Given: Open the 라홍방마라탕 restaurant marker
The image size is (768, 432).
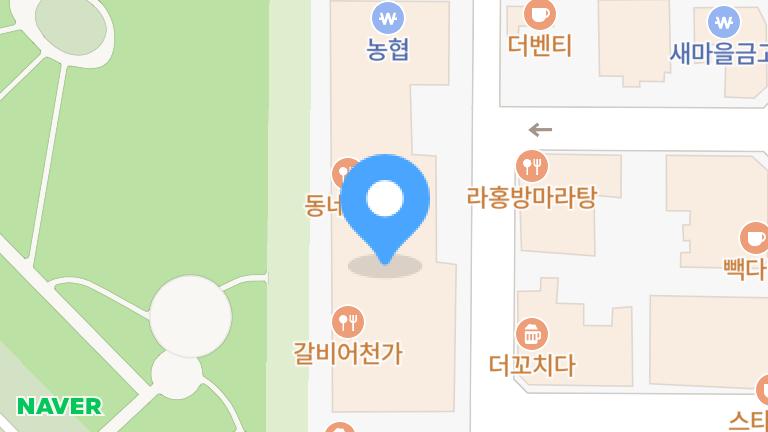Looking at the screenshot, I should (x=531, y=165).
